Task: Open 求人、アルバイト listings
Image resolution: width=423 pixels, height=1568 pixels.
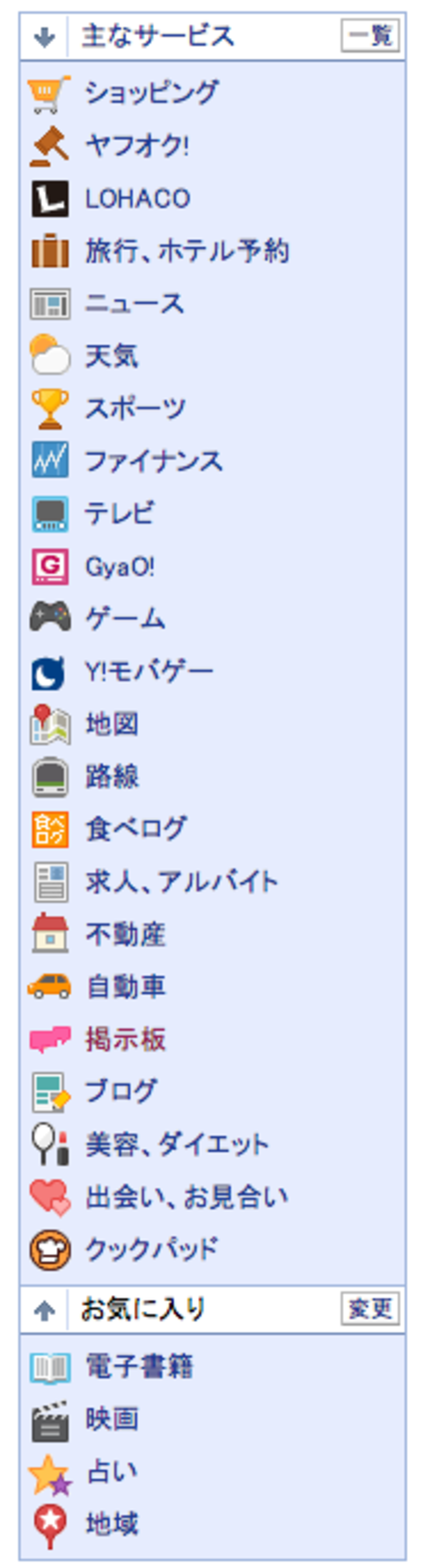Action: point(181,881)
